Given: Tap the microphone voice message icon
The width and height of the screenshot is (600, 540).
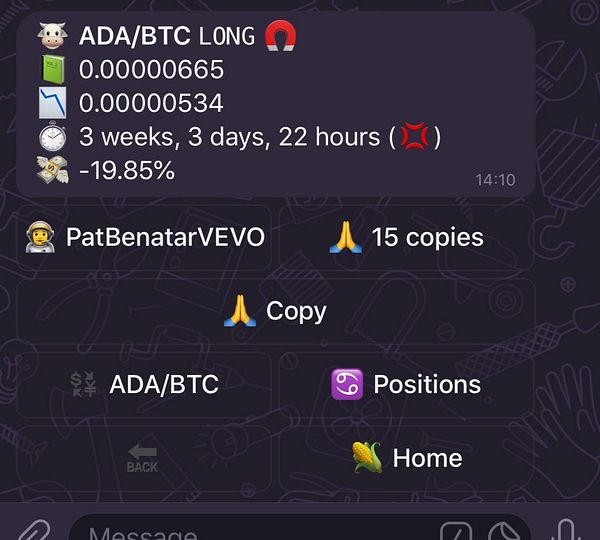Looking at the screenshot, I should point(567,530).
